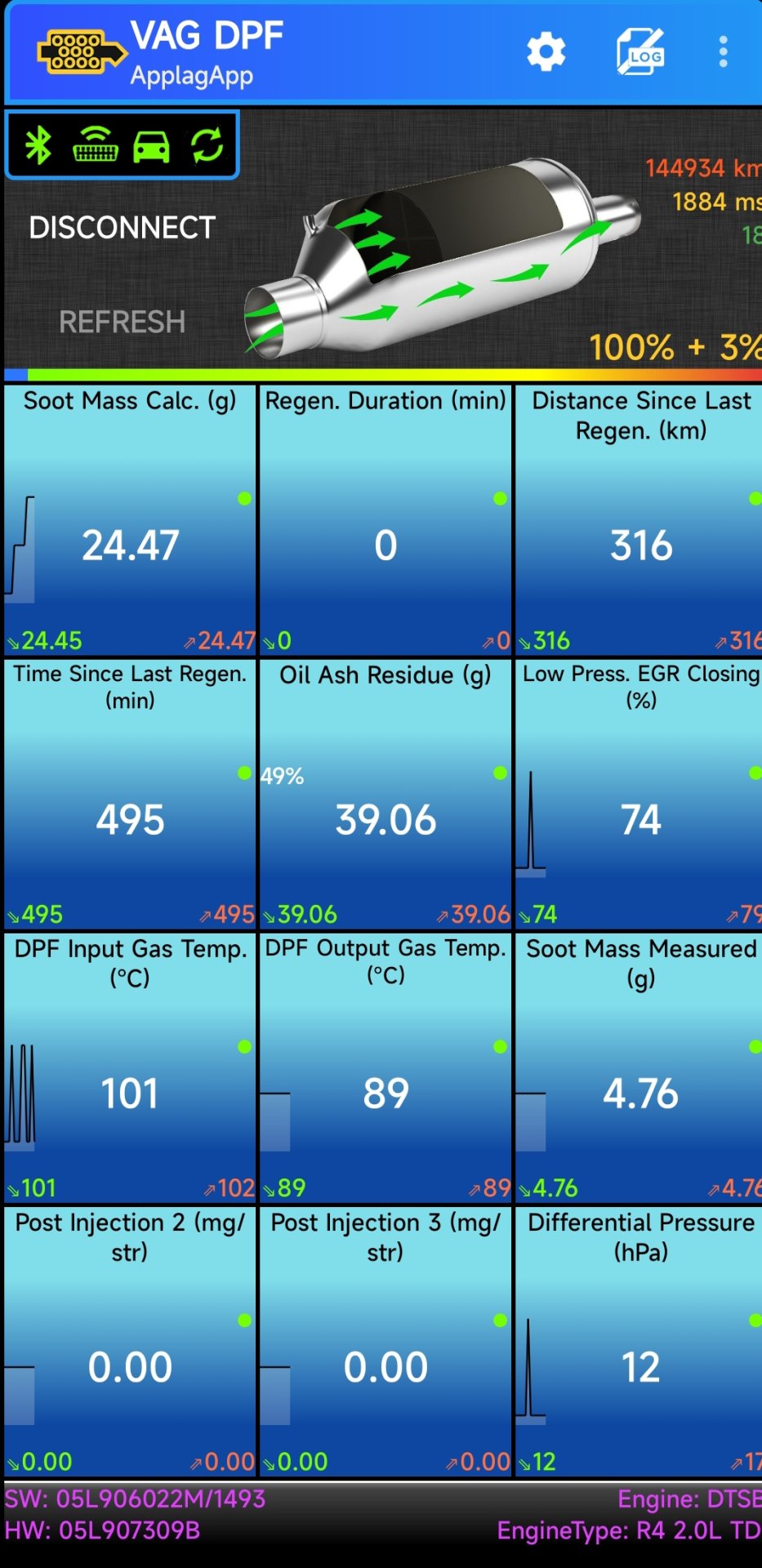Screen dimensions: 762x1568
Task: Open the Differential Pressure tile
Action: pos(639,1342)
